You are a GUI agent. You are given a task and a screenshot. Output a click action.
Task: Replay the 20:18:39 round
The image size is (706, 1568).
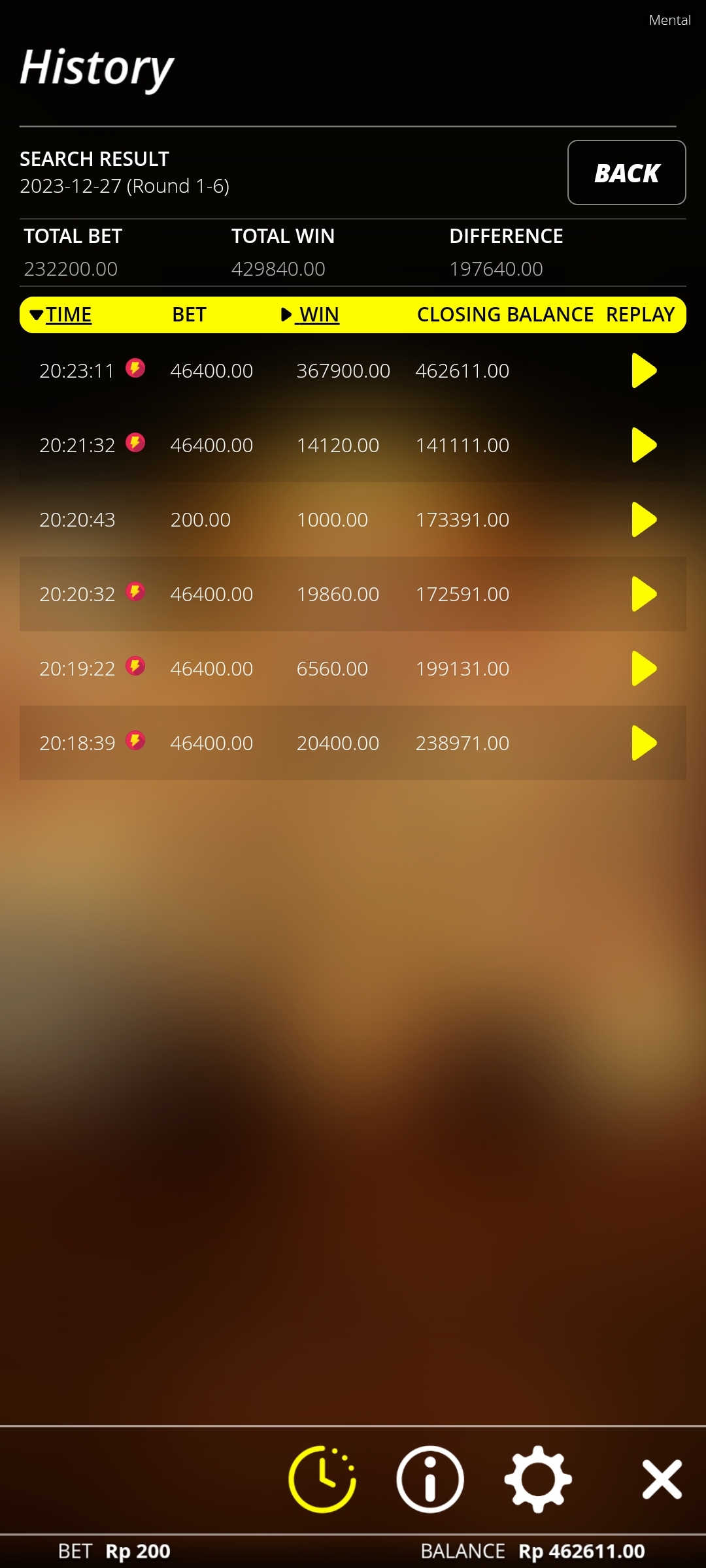[643, 743]
